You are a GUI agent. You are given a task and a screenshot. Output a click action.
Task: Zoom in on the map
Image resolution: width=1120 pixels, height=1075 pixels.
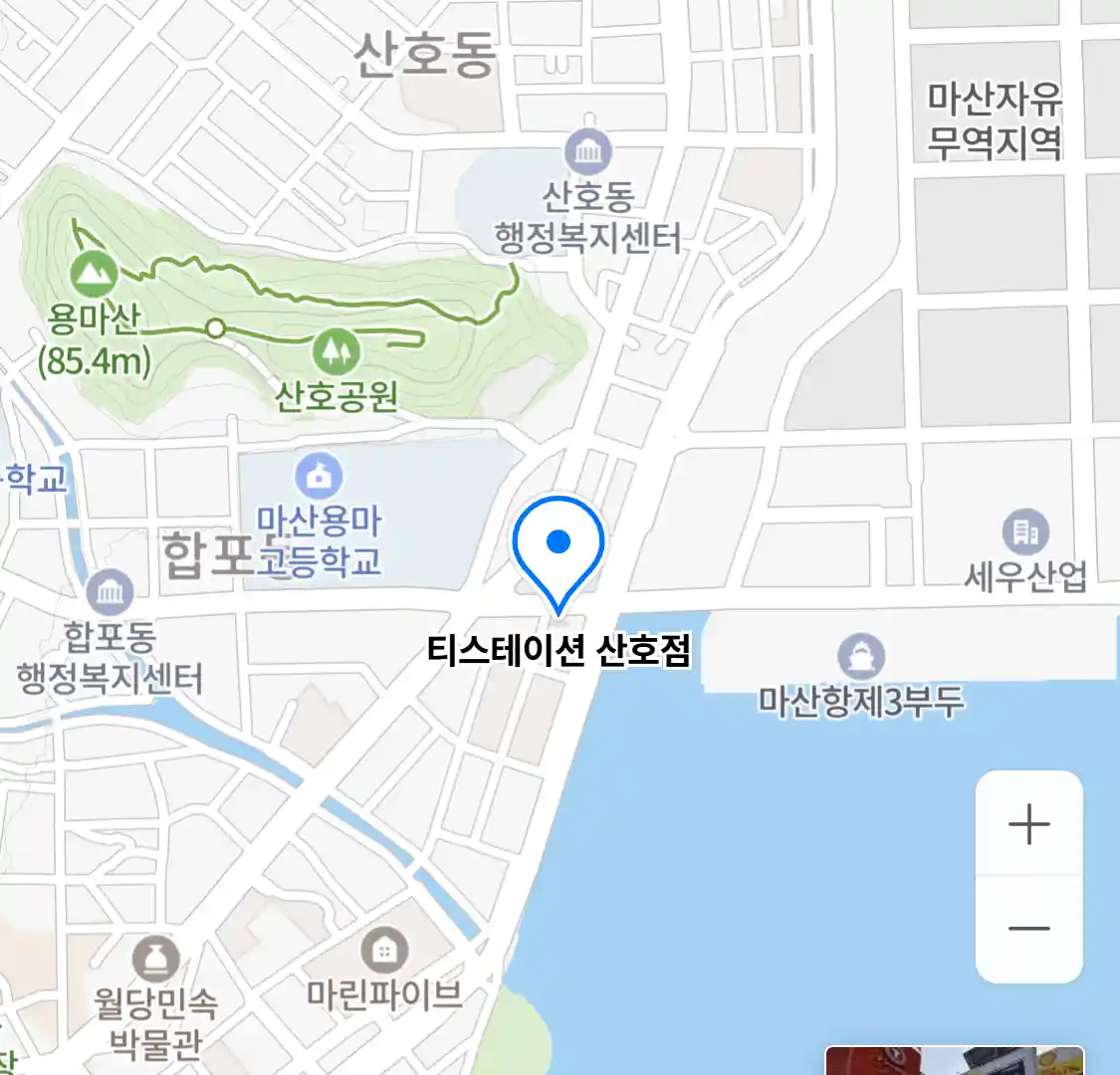pos(1028,824)
